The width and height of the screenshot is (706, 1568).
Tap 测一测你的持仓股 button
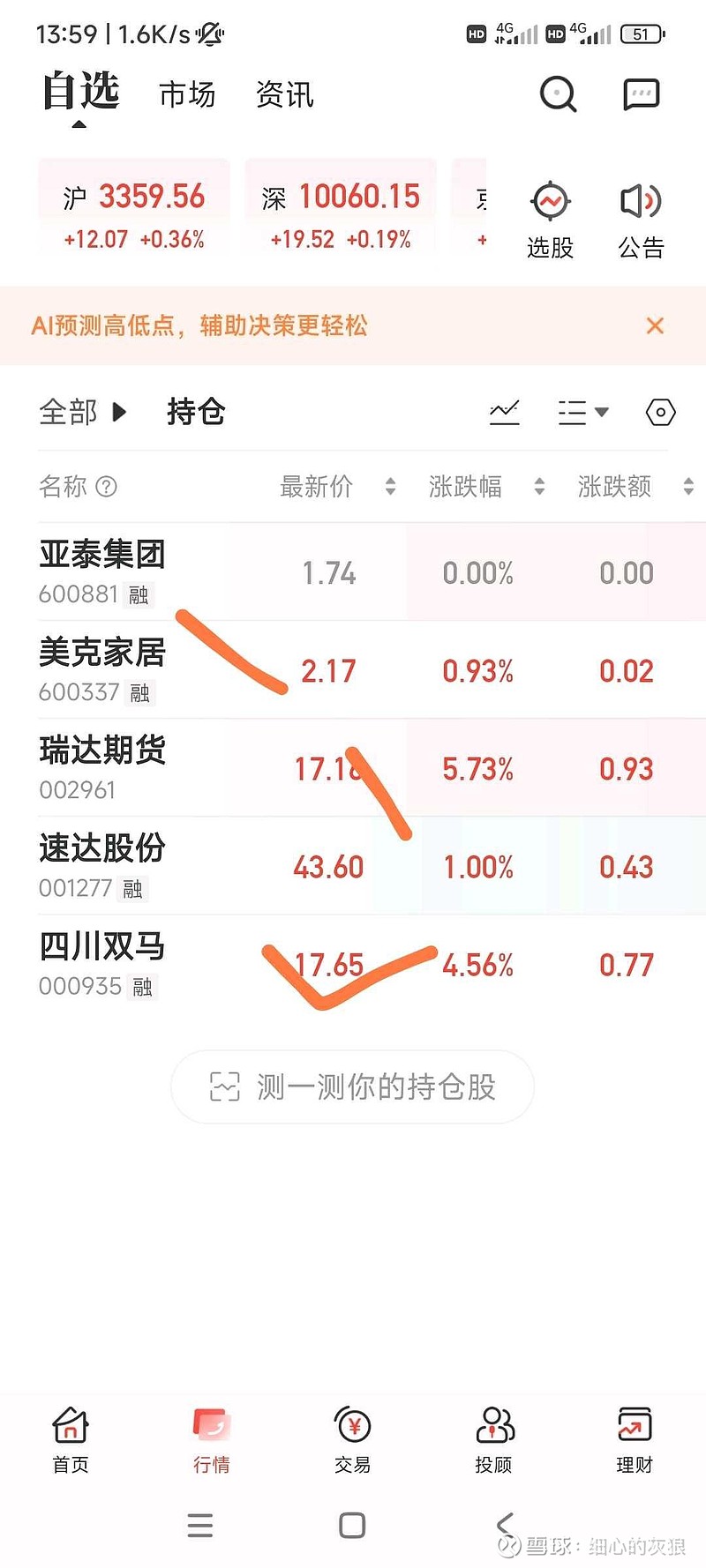352,1086
